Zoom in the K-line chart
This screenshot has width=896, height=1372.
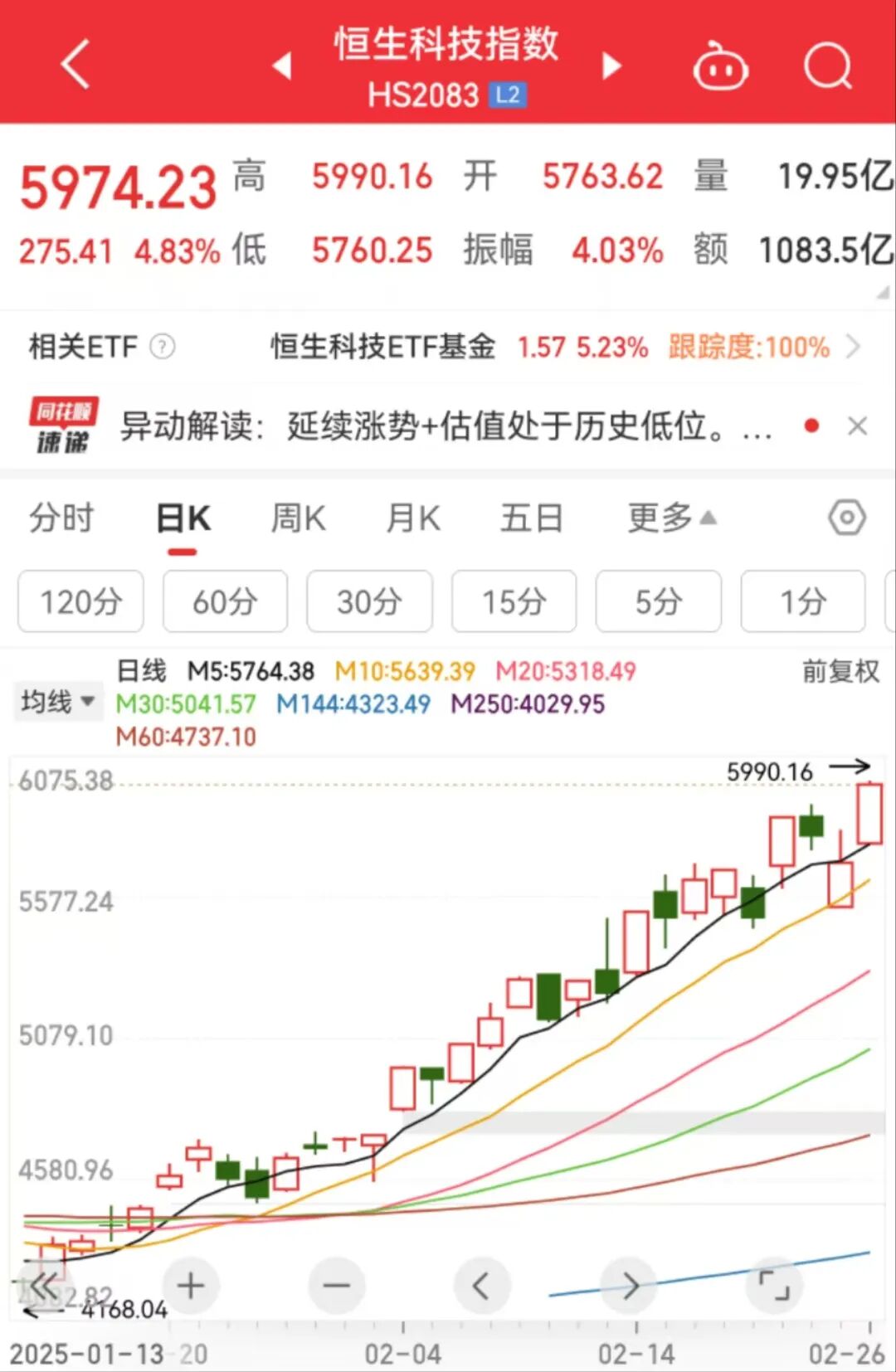(x=191, y=1286)
